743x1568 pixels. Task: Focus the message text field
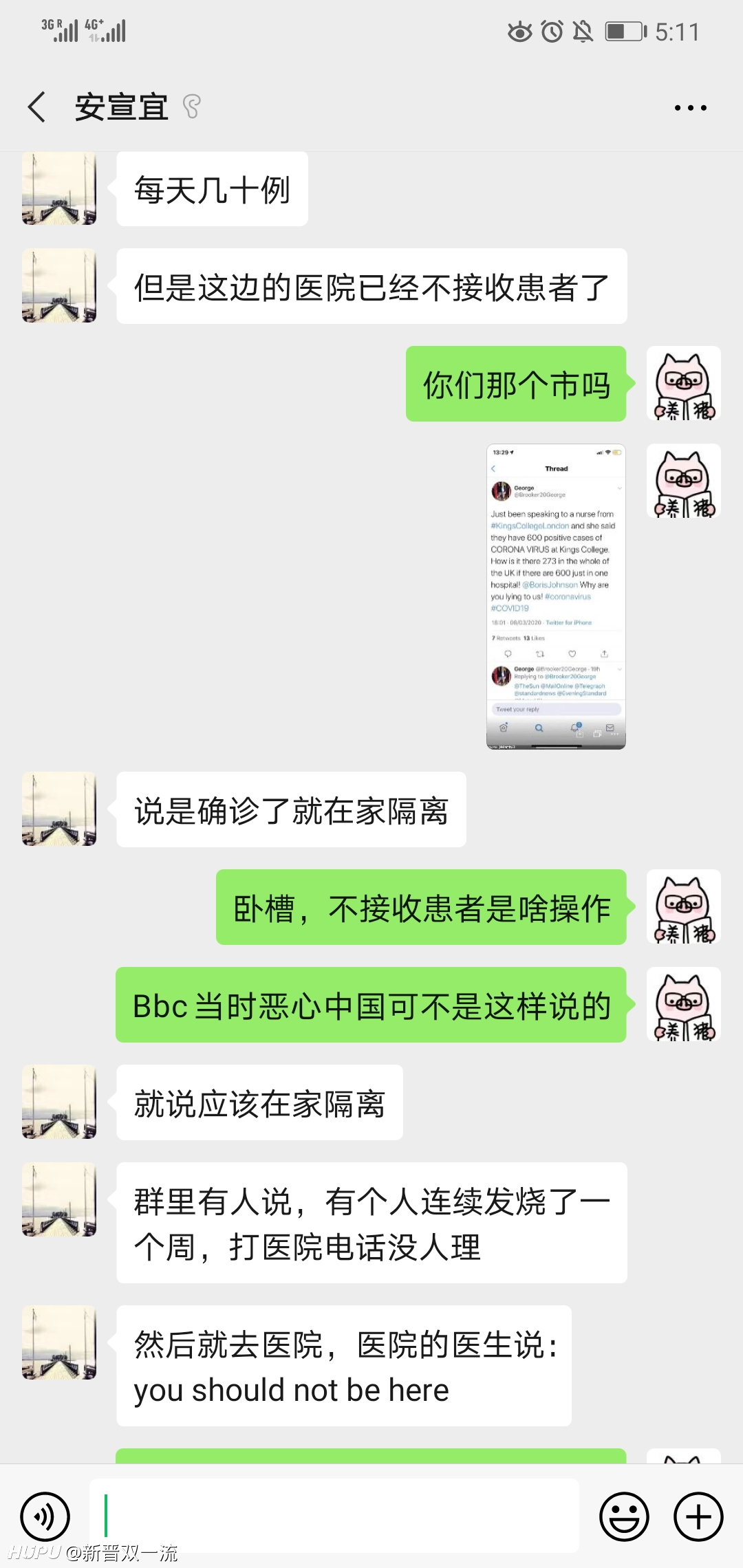point(334,1516)
